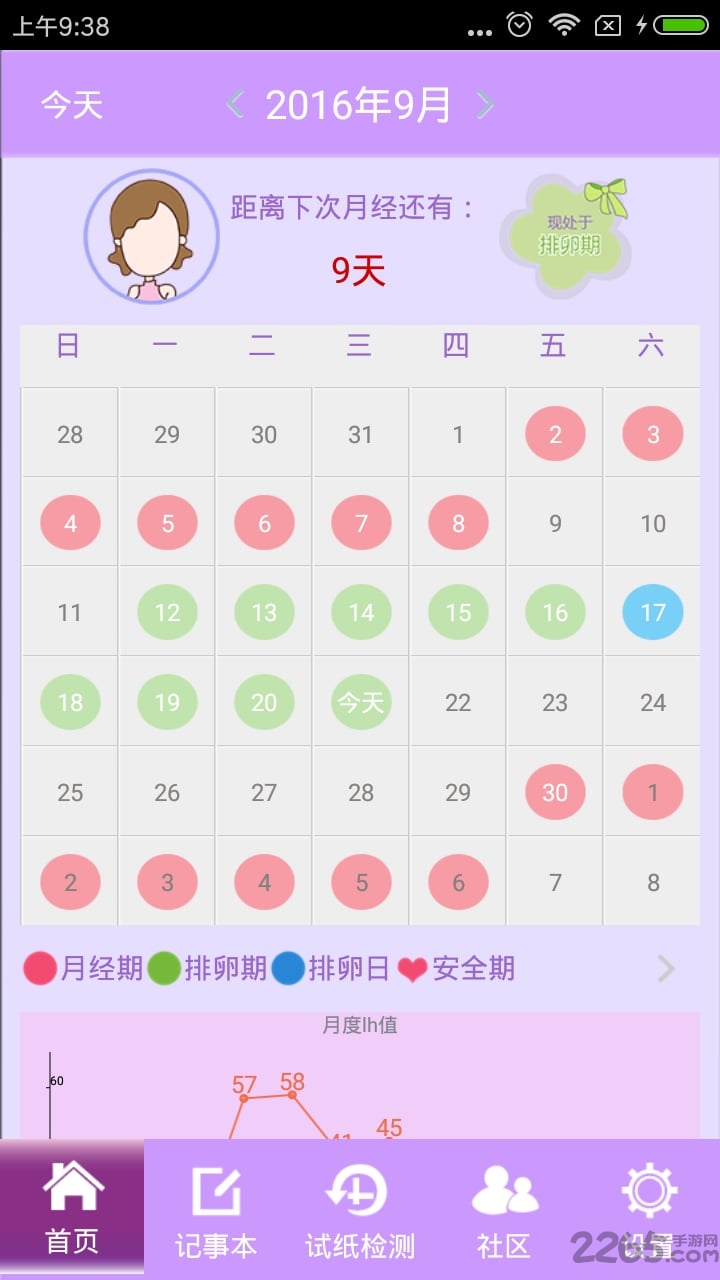Toggle the 排卵期 green legend marker
The image size is (720, 1280).
point(163,968)
